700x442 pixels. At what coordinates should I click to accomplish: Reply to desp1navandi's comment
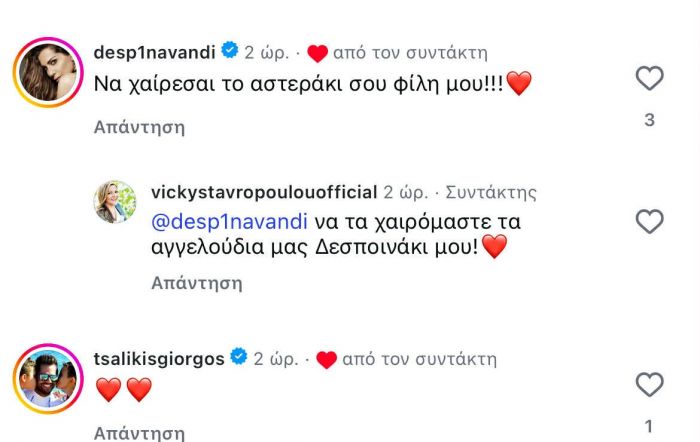139,128
